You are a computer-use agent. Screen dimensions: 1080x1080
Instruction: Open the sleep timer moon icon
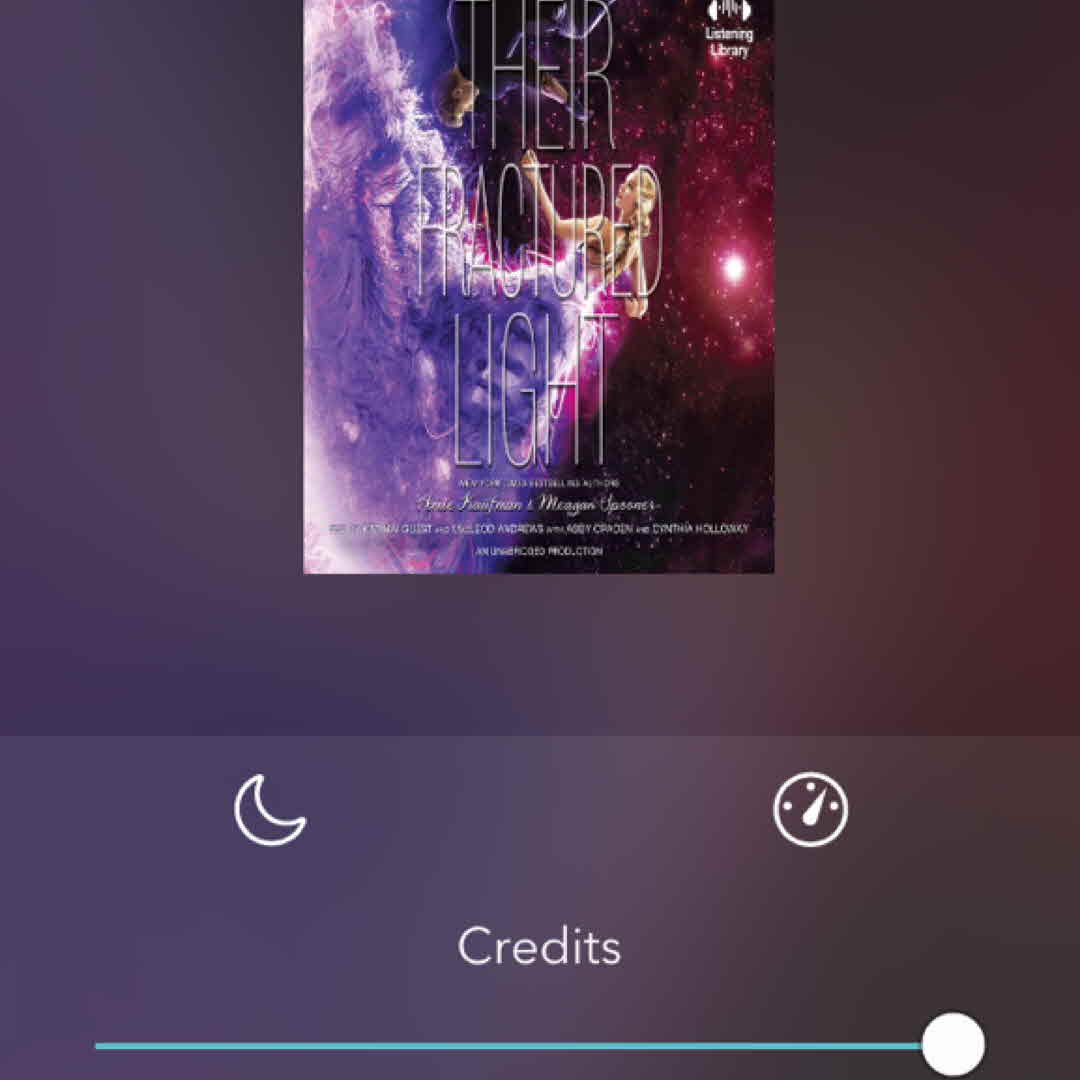pyautogui.click(x=269, y=809)
